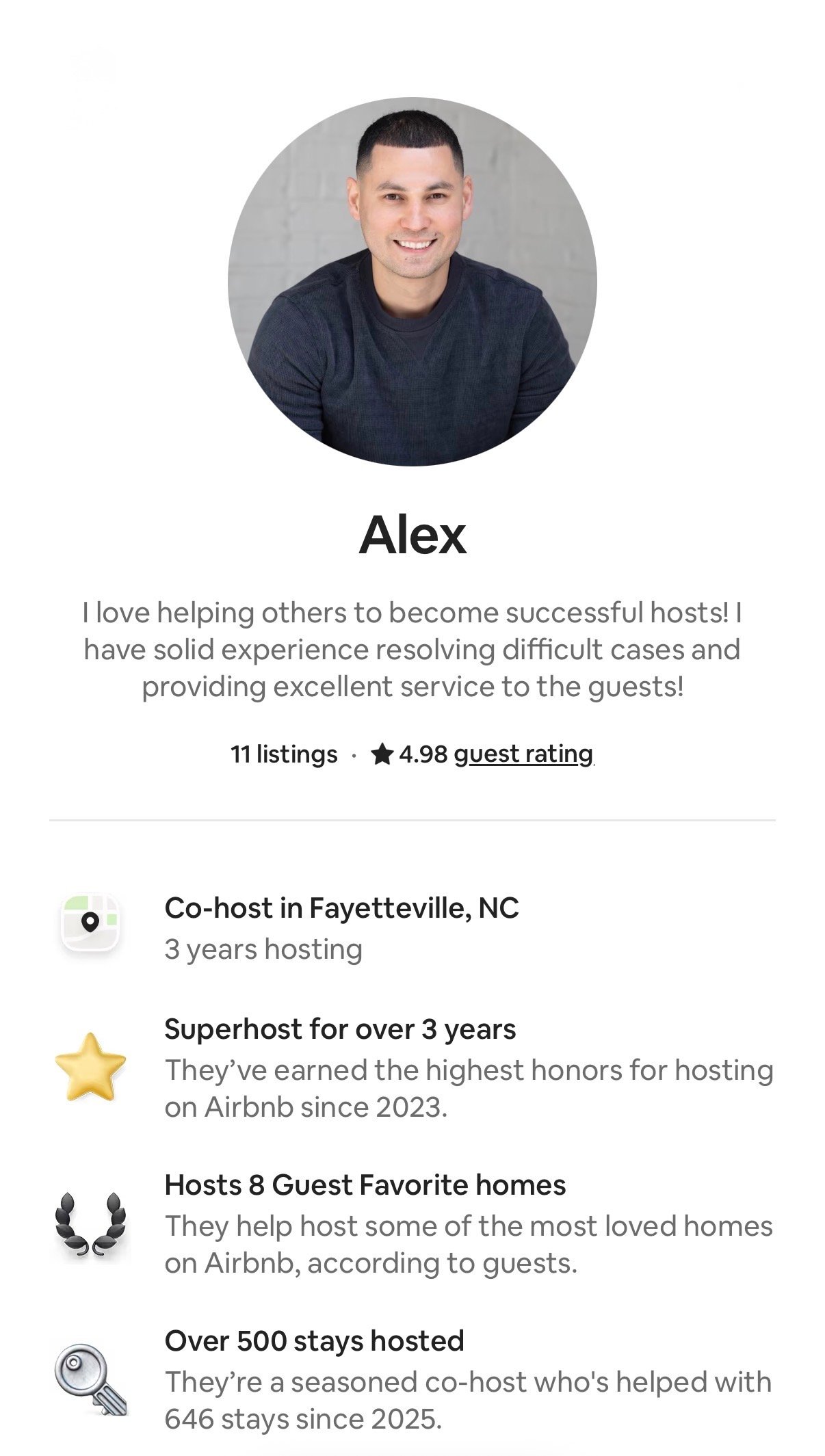
Task: Open Alex's guest rating details
Action: [523, 754]
